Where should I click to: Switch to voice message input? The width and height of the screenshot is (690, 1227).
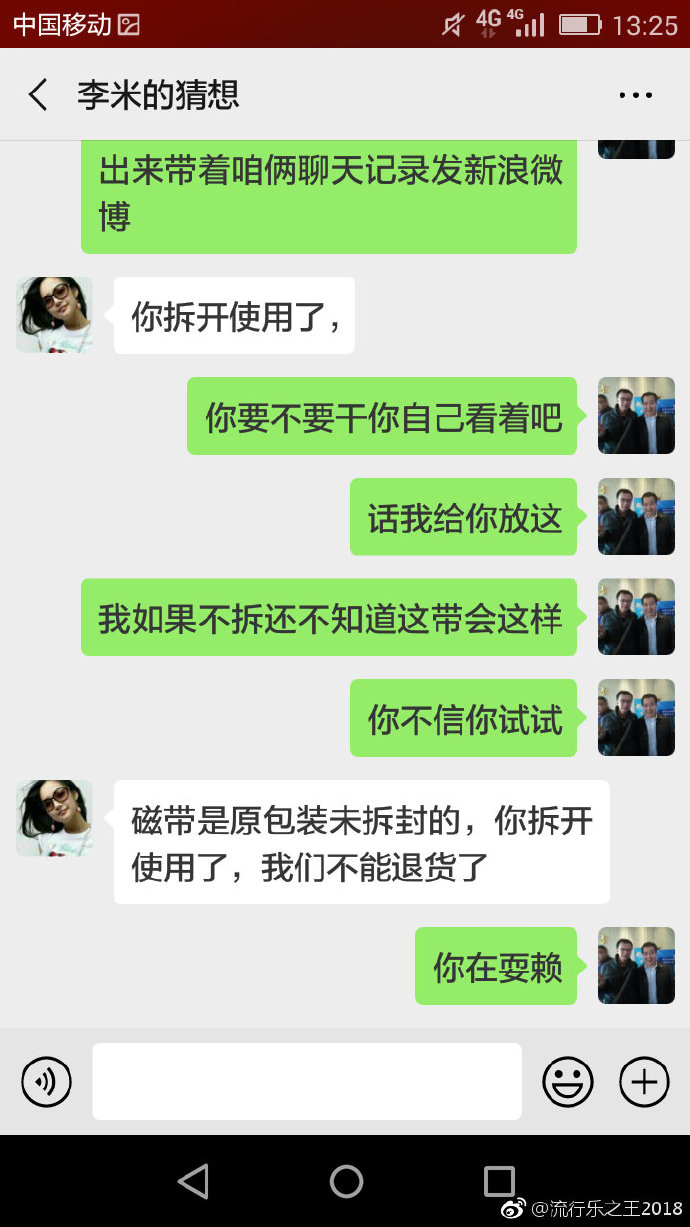tap(47, 1081)
